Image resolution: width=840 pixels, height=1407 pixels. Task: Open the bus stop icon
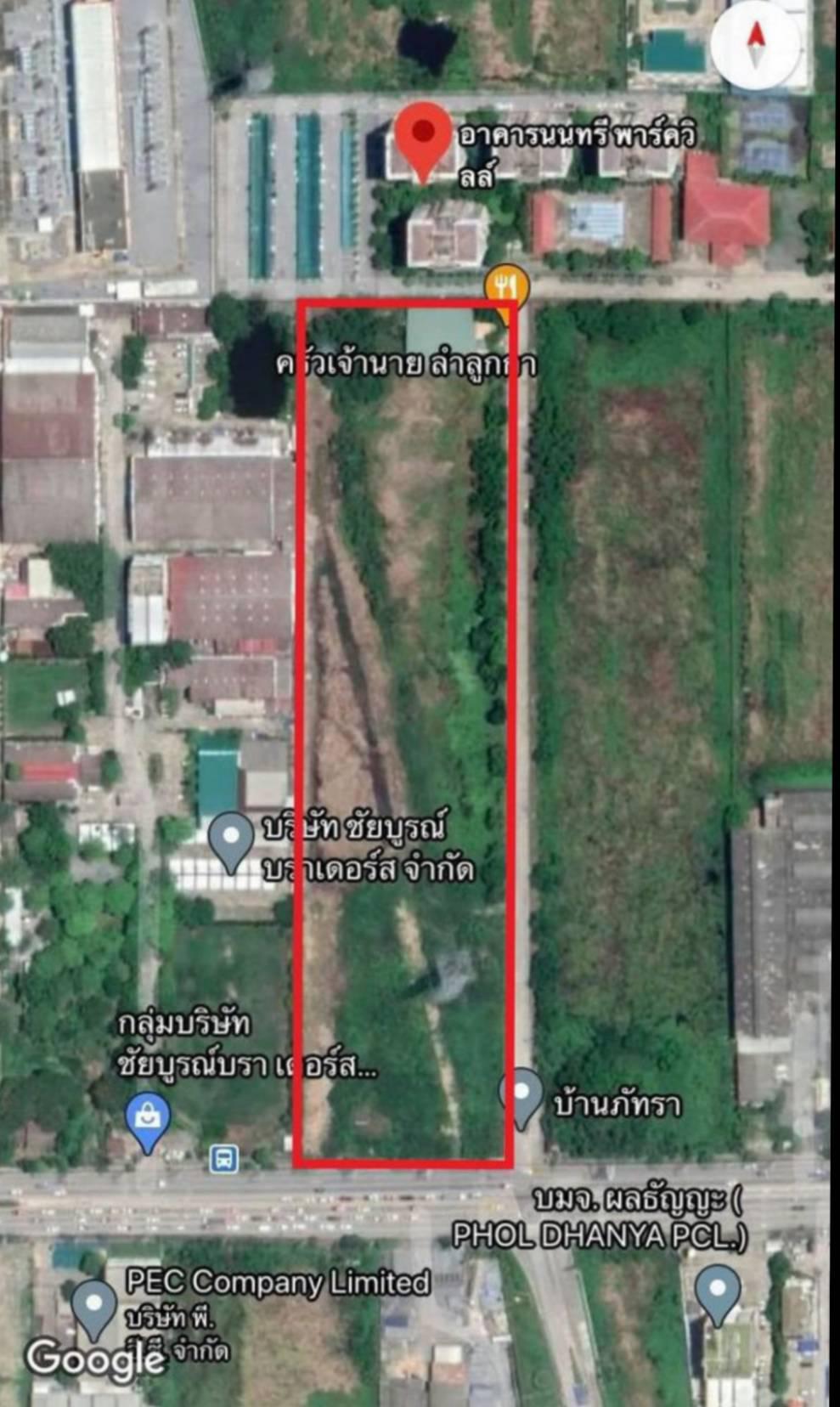[224, 1158]
